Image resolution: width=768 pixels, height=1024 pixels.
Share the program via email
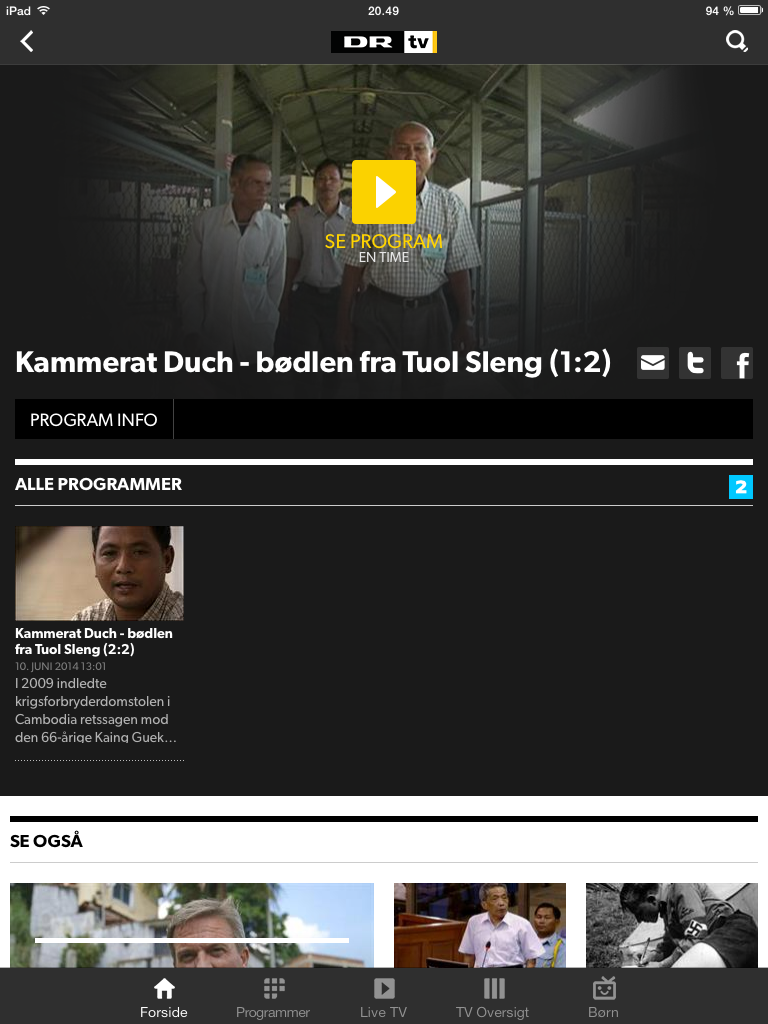[x=653, y=363]
